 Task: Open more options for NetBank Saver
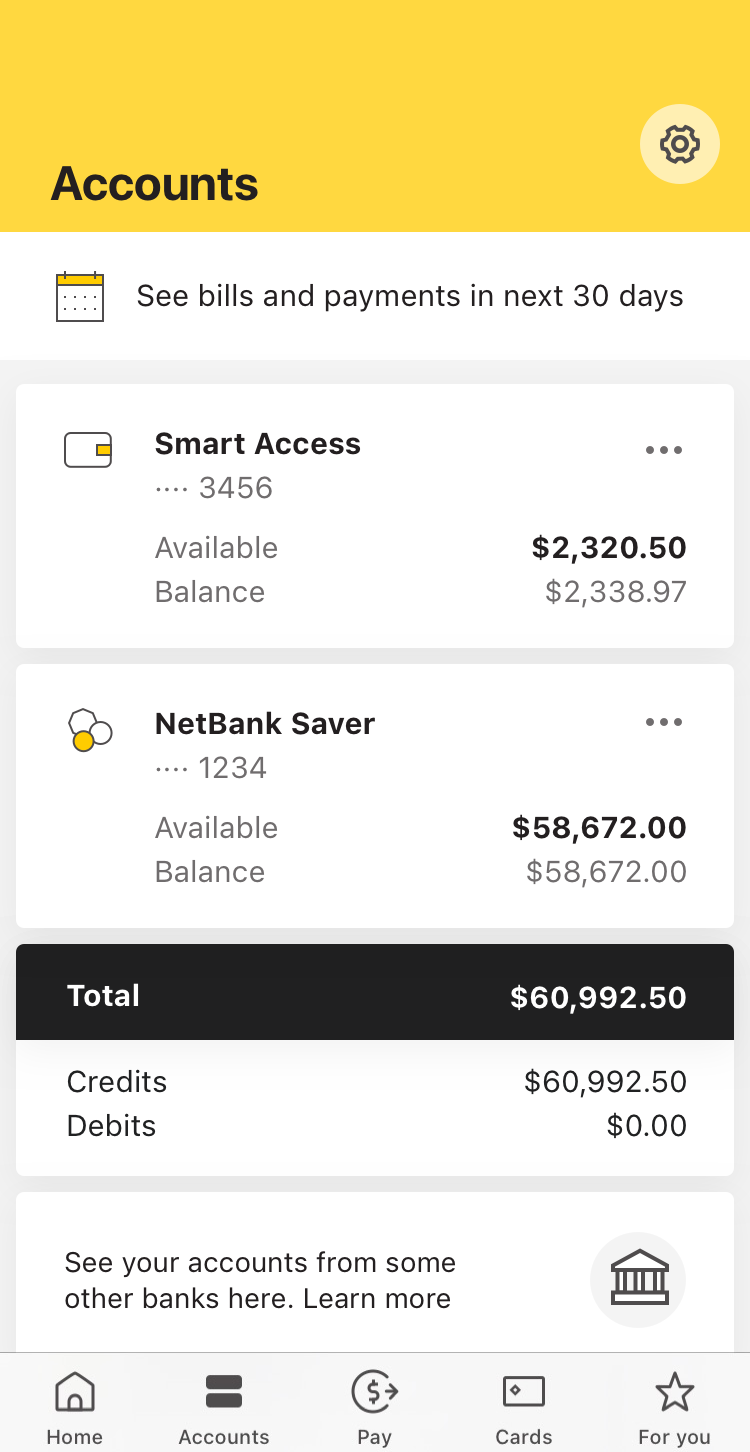664,722
